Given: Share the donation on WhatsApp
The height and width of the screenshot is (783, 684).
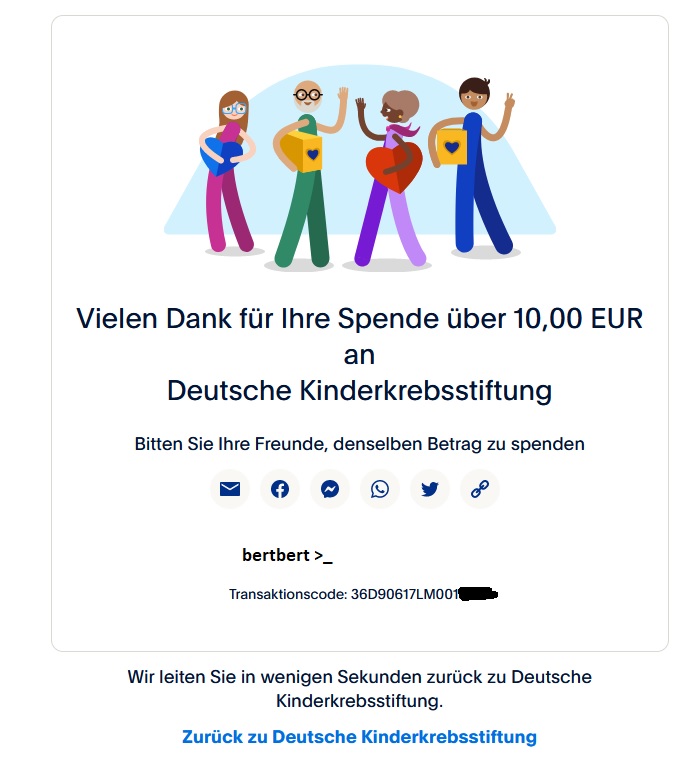Looking at the screenshot, I should [x=380, y=489].
